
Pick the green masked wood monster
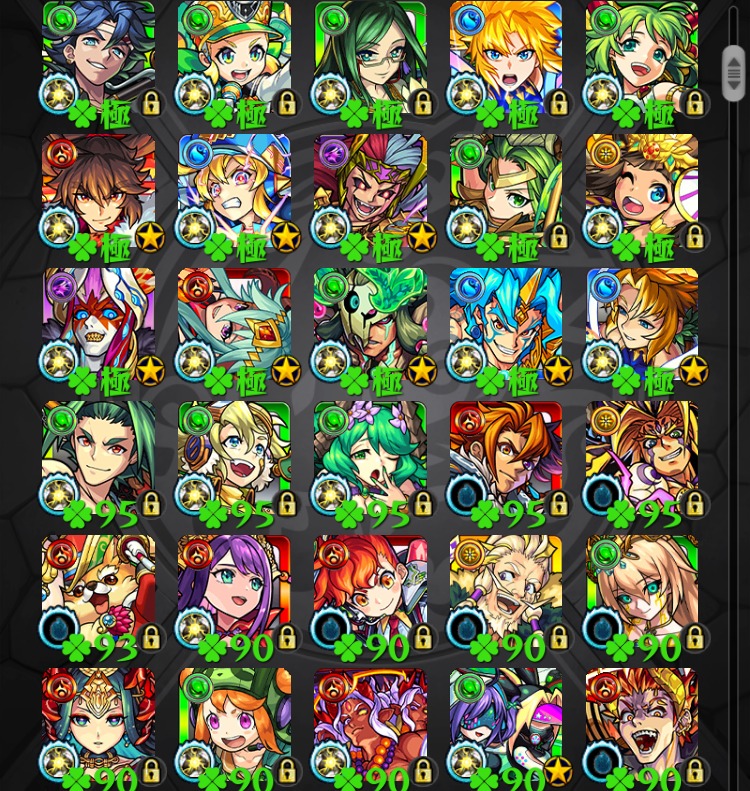coord(370,327)
